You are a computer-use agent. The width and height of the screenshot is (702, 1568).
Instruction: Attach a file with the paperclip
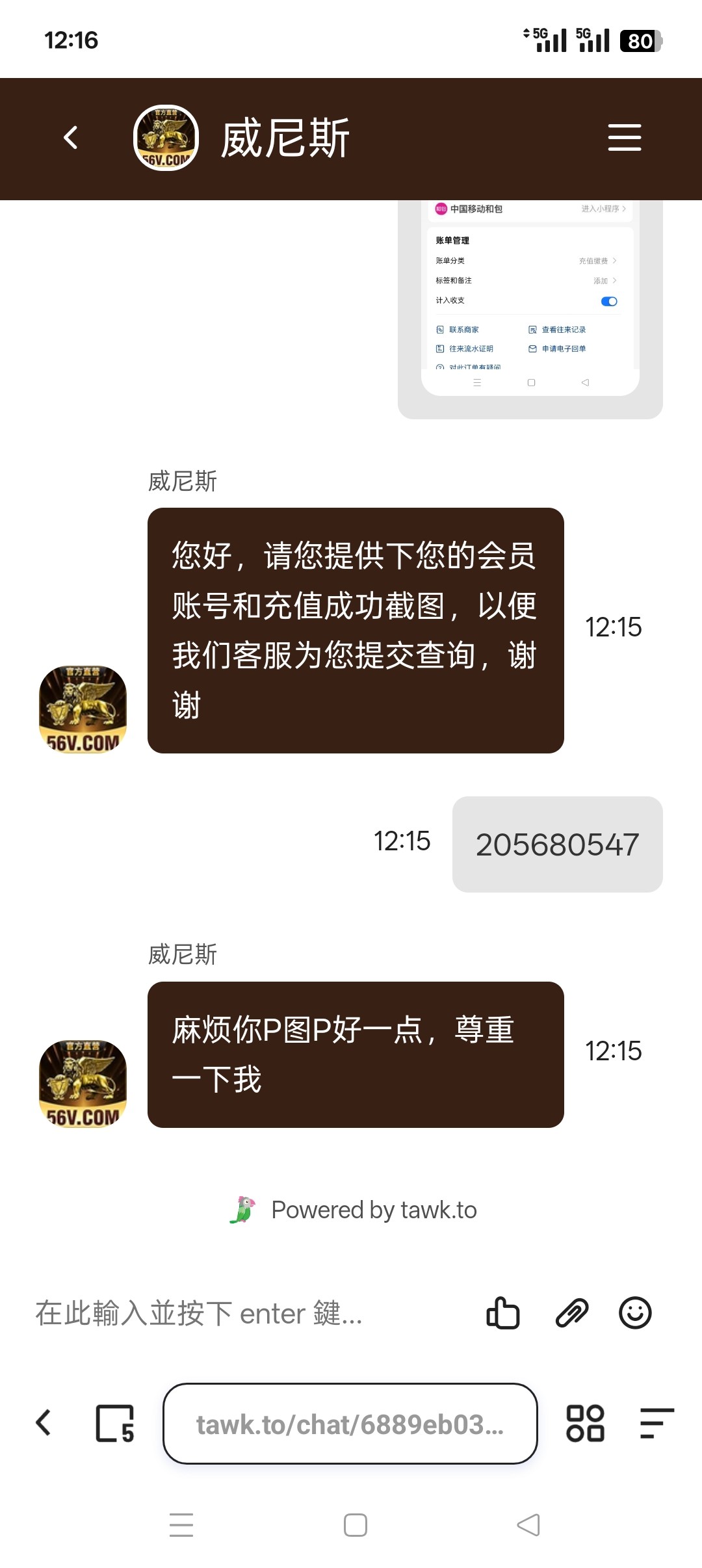(x=572, y=1313)
